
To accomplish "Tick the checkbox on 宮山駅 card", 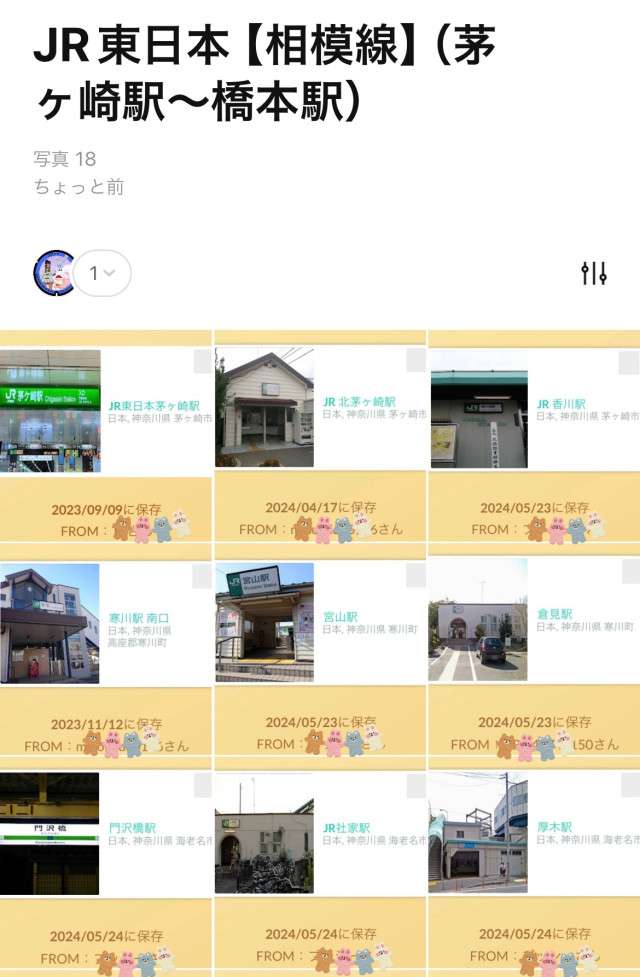I will (x=416, y=576).
